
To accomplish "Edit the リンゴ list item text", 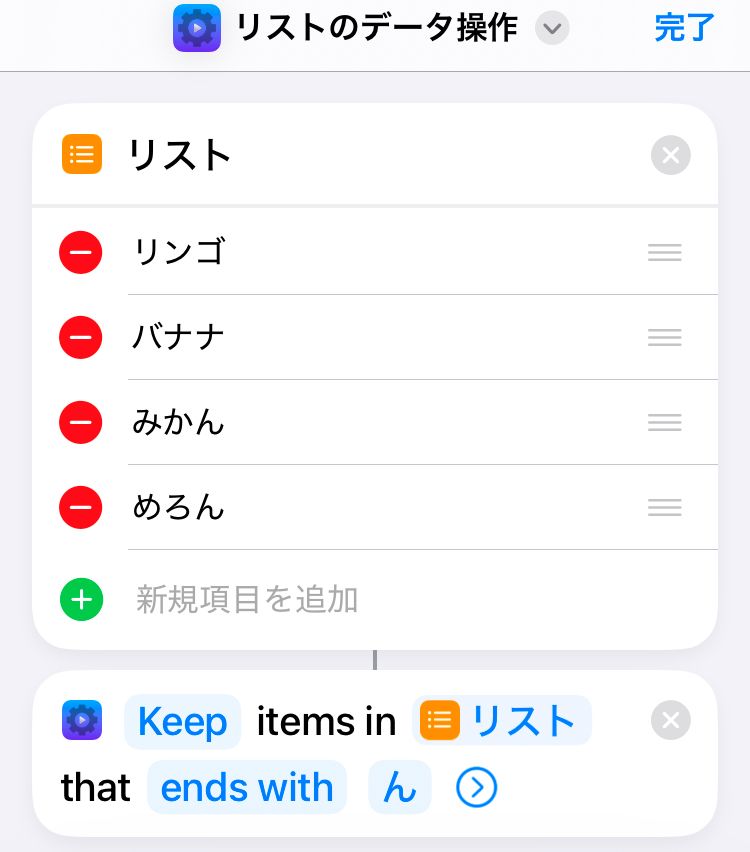I will pos(180,252).
